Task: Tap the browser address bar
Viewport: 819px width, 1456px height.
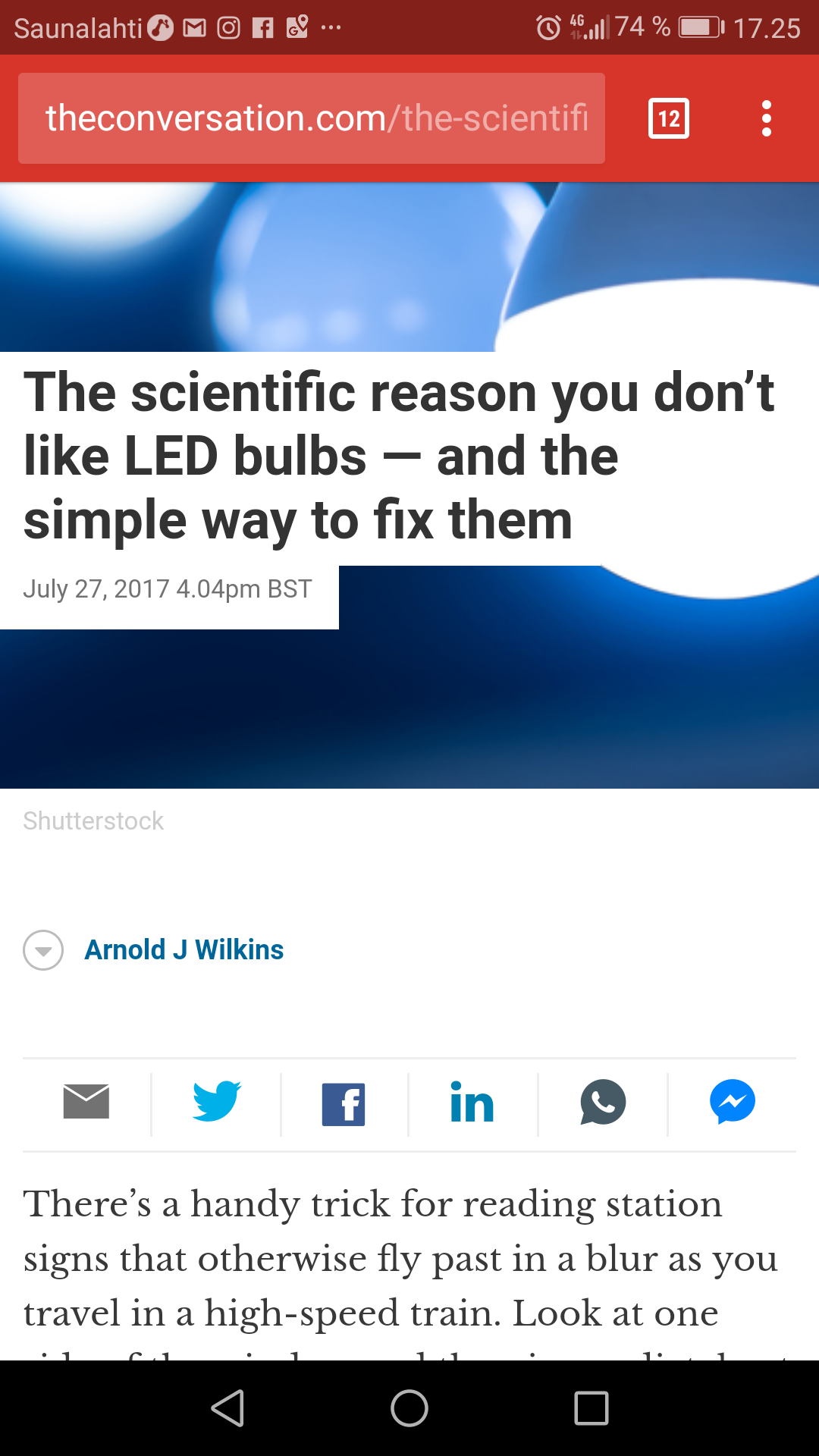Action: coord(312,118)
